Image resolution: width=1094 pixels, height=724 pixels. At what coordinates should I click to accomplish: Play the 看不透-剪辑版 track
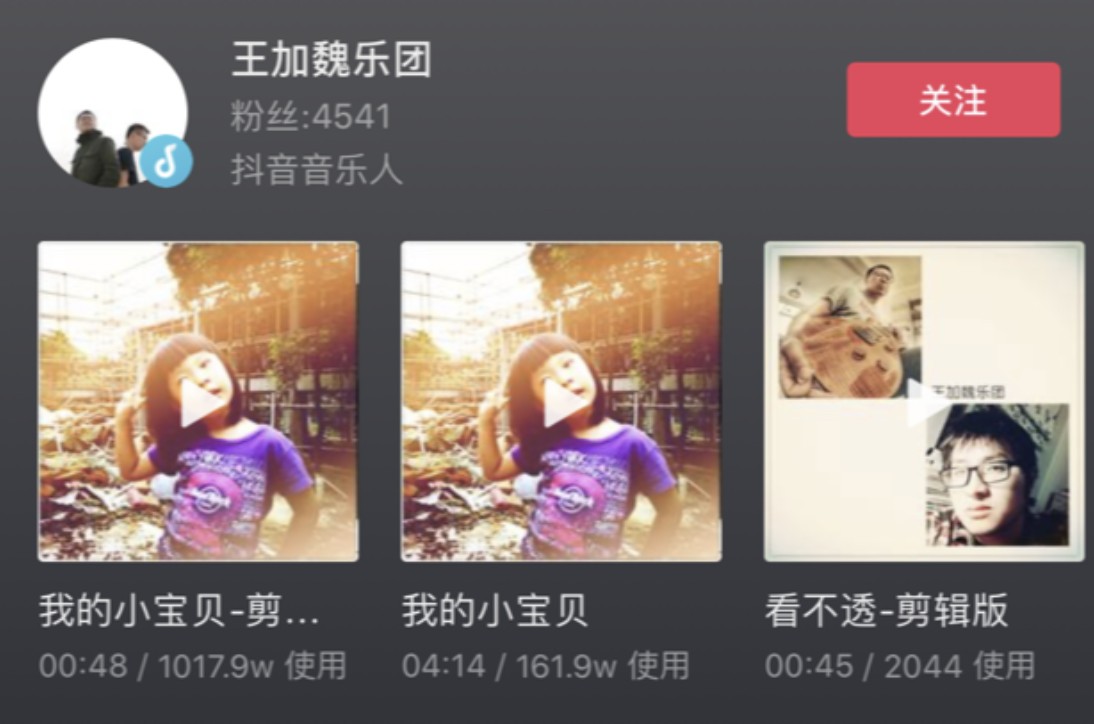(924, 401)
